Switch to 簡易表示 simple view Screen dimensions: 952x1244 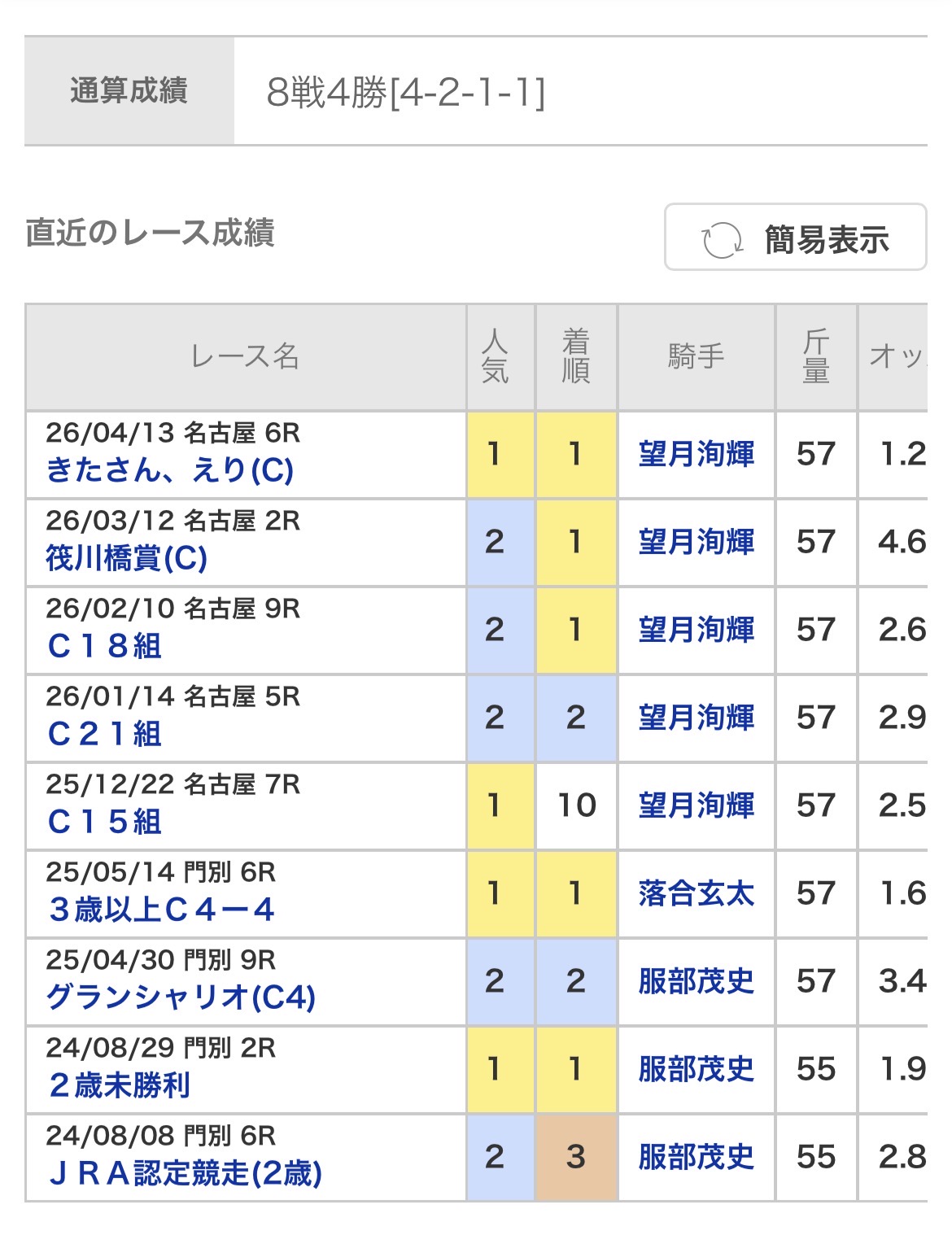tap(795, 238)
